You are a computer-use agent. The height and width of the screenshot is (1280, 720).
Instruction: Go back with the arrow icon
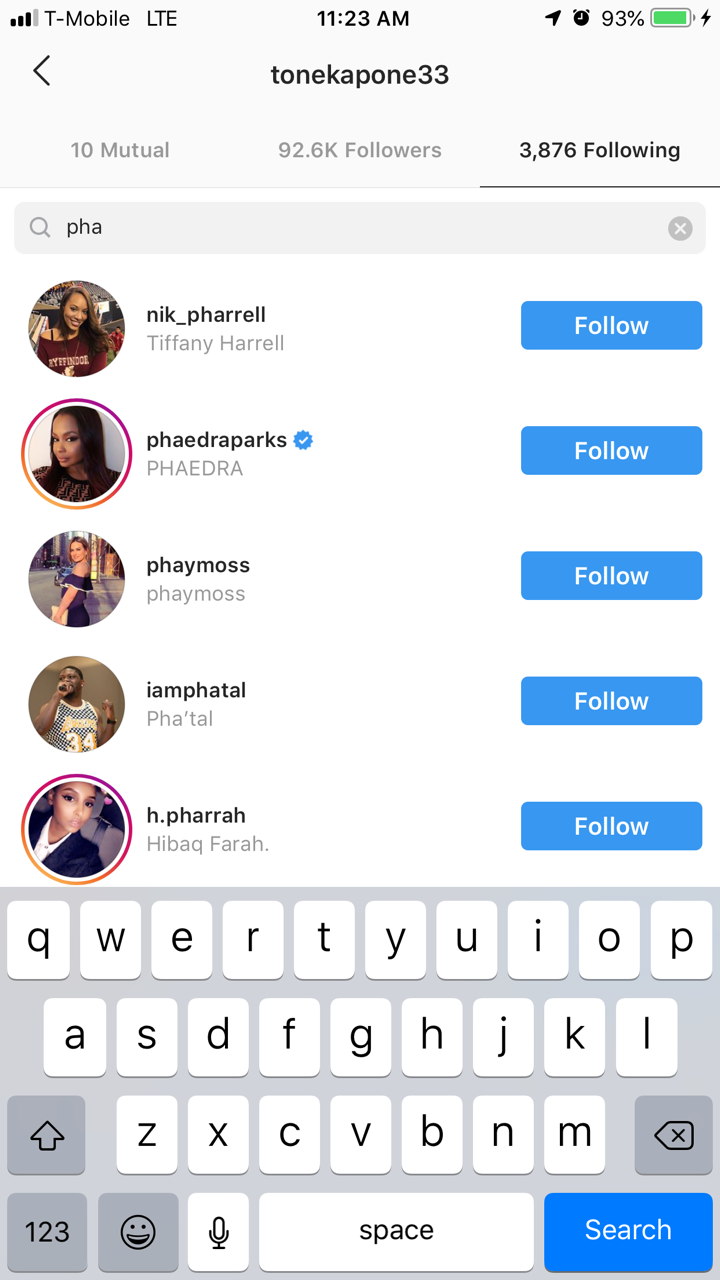41,71
